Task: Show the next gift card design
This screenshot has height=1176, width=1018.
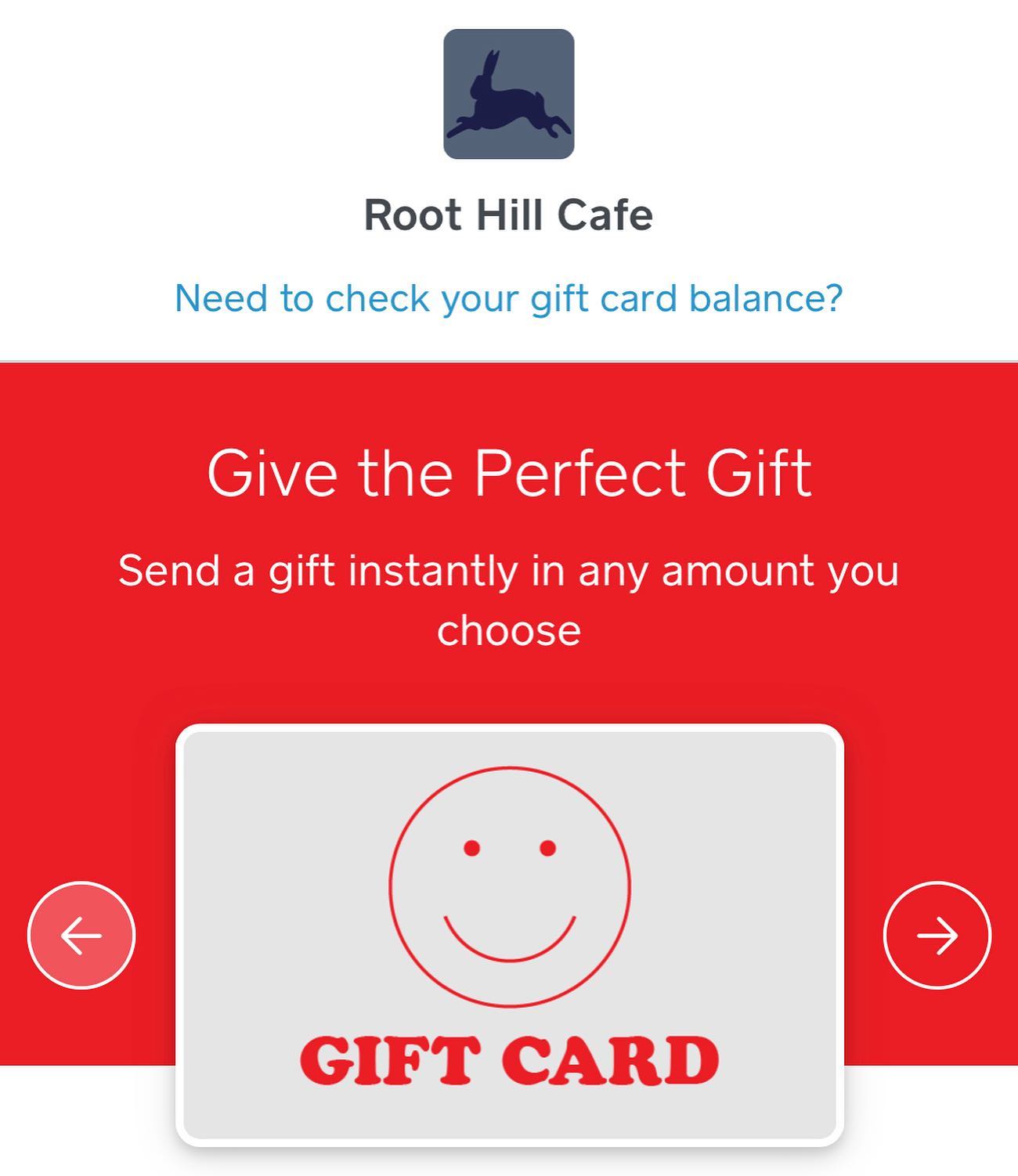Action: click(x=937, y=935)
